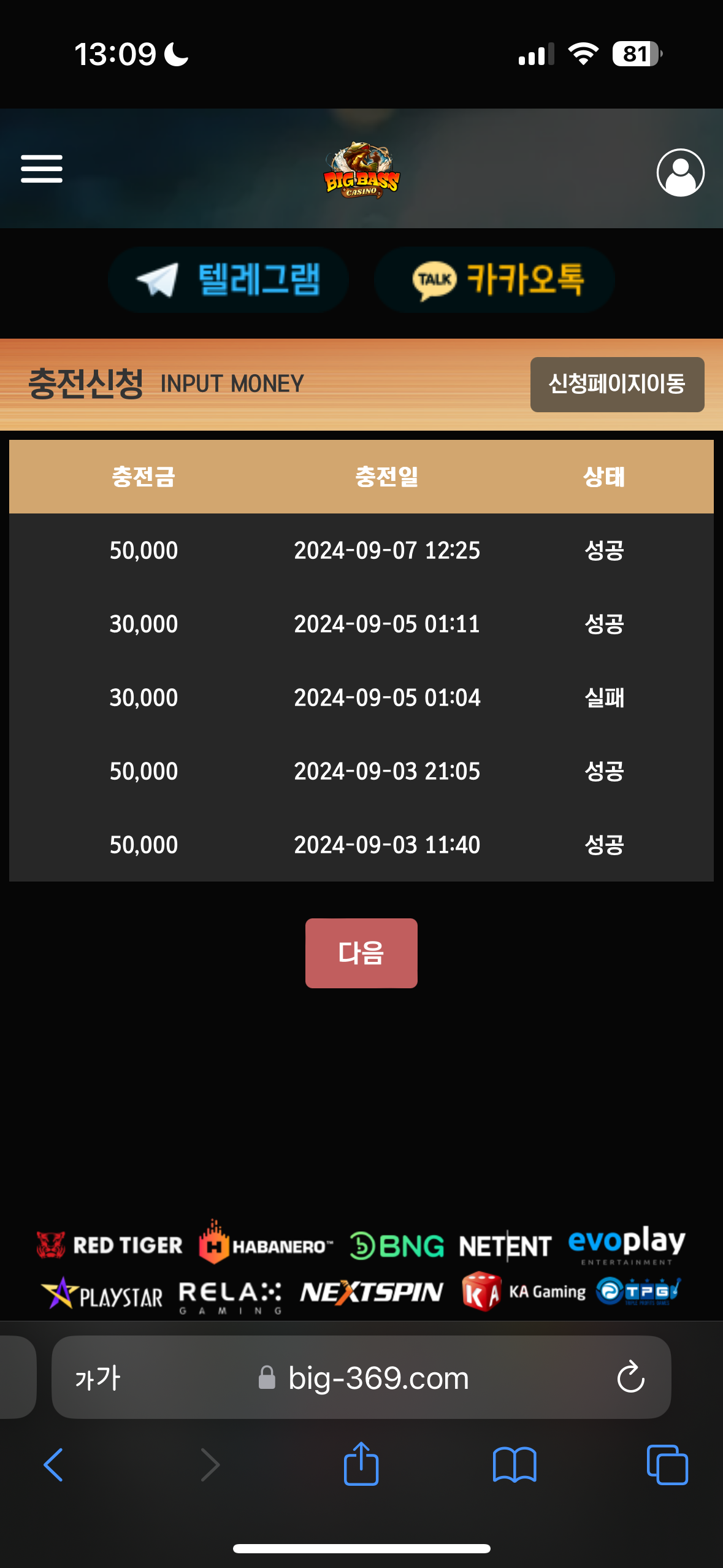Screen dimensions: 723x1568
Task: Open Safari bookmarks
Action: click(x=515, y=1465)
